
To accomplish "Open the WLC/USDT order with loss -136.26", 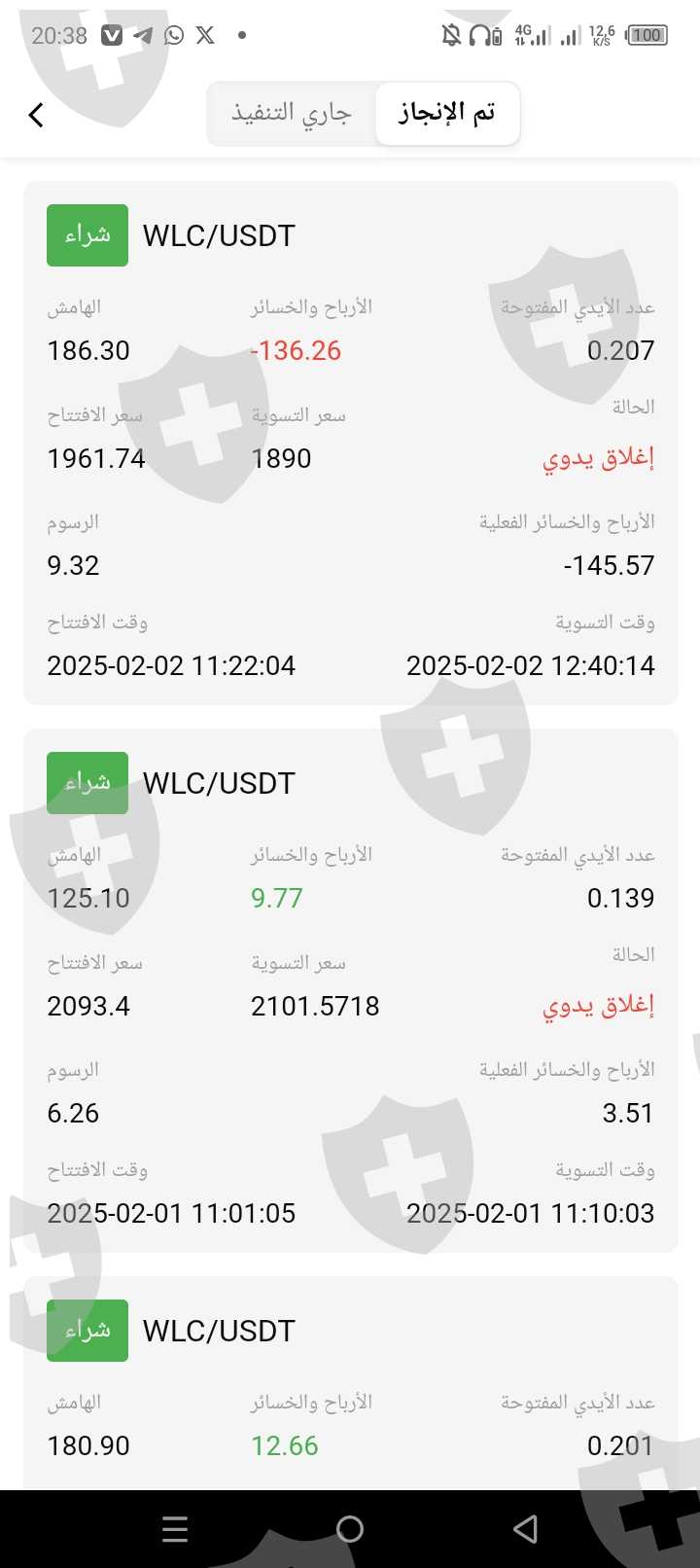I will (x=350, y=443).
